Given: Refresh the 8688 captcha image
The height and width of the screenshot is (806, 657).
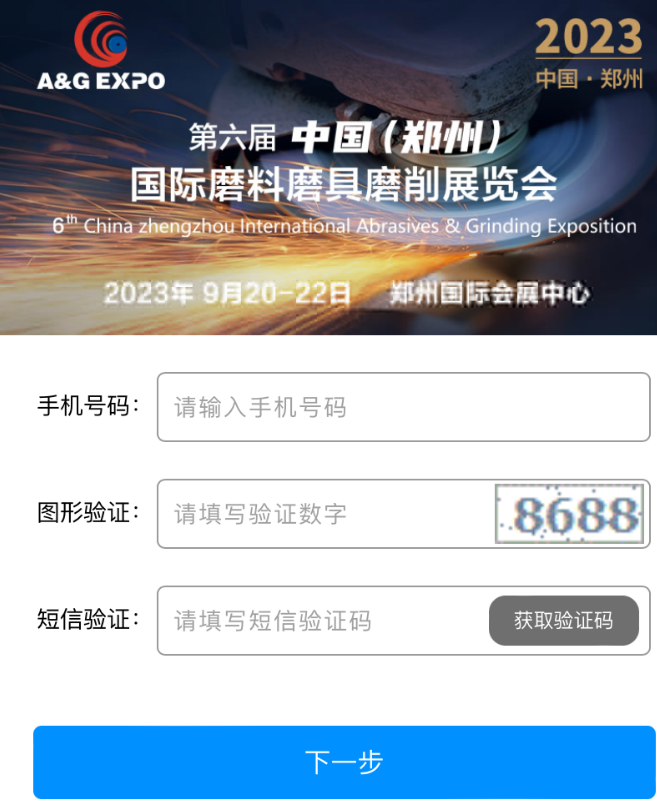Looking at the screenshot, I should click(568, 514).
